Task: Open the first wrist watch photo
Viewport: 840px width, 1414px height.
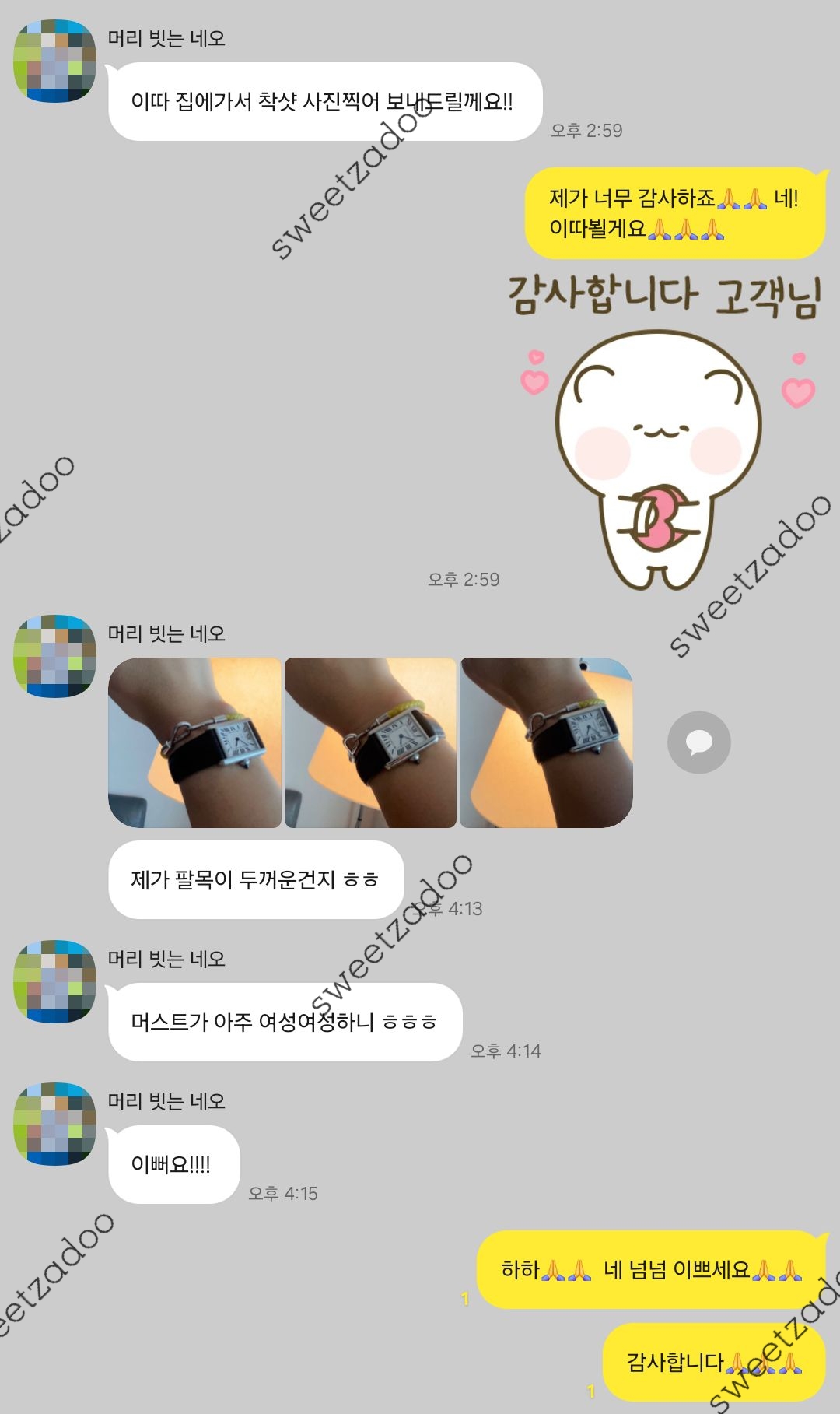Action: click(x=194, y=742)
